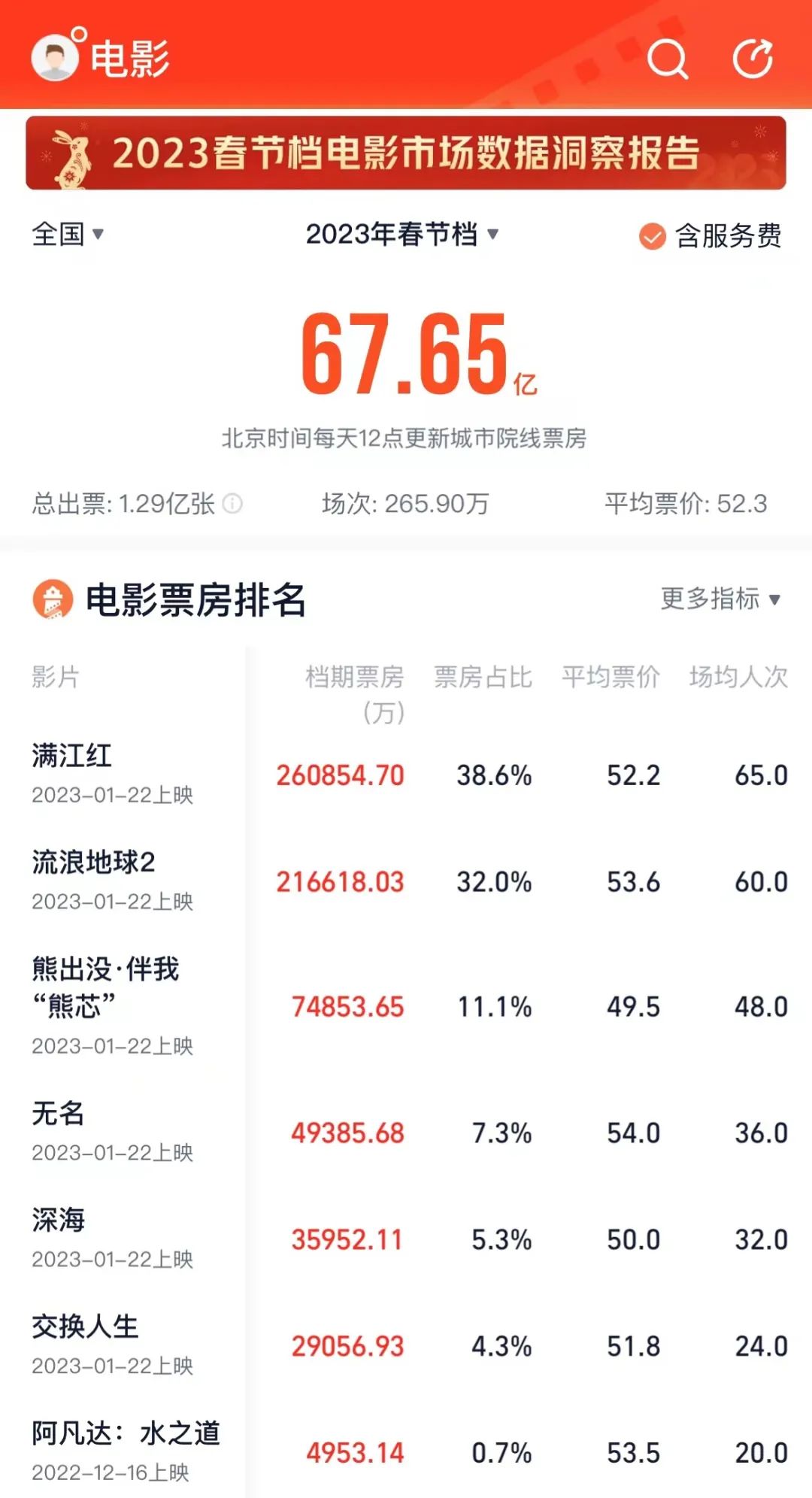Screen dimensions: 812x1498
Task: Tap the info icon beside 总出票
Action: [233, 503]
